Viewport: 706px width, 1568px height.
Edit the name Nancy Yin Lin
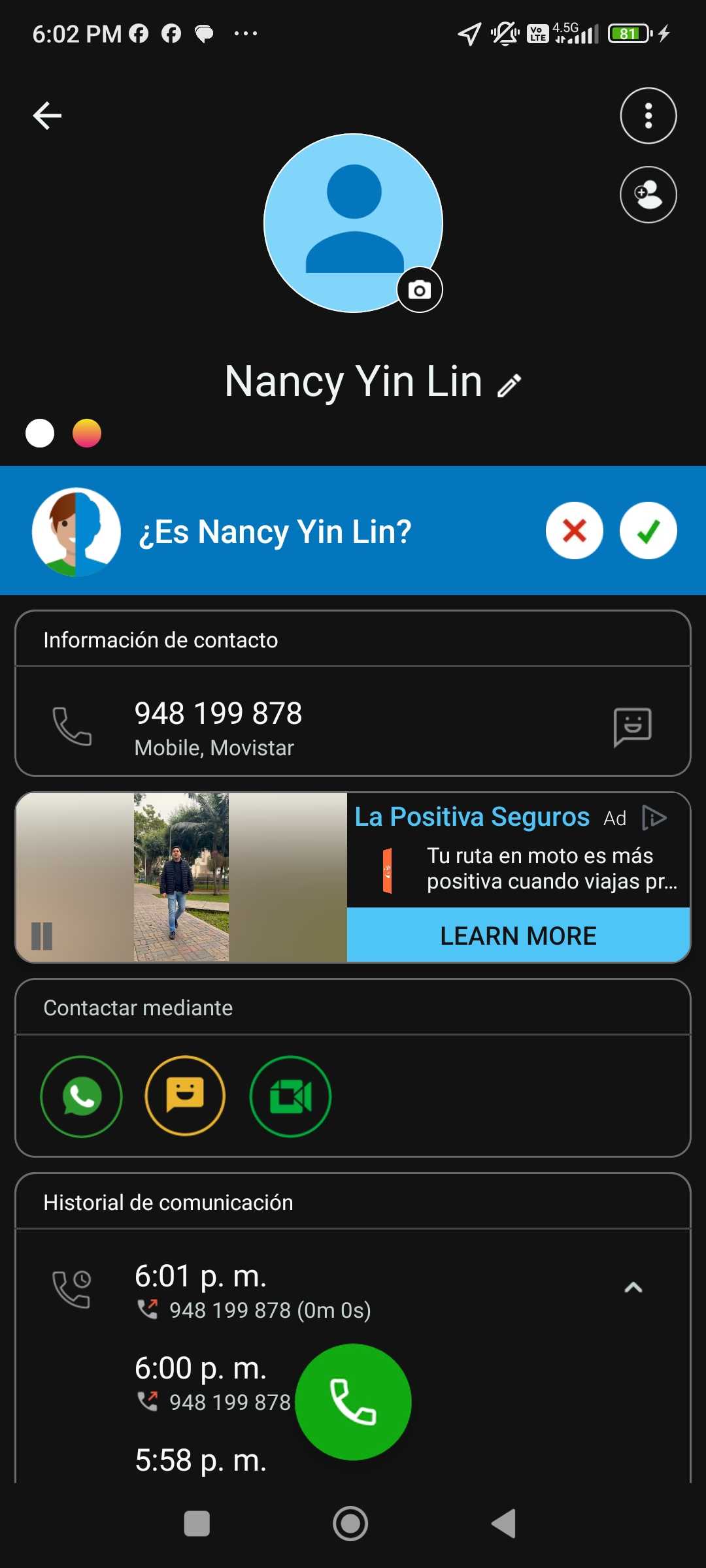coord(509,385)
